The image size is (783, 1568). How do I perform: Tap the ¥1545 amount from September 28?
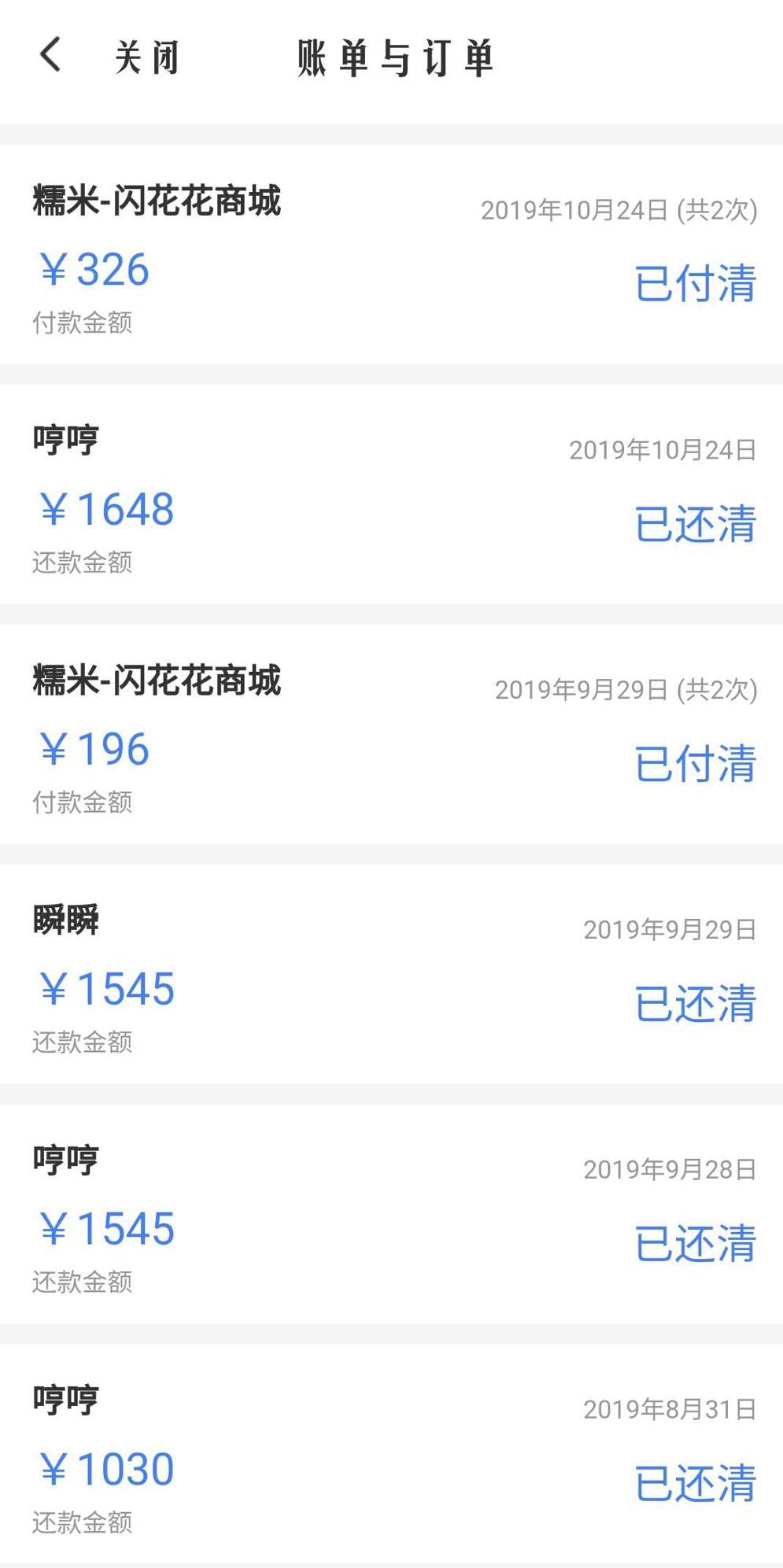coord(108,1227)
